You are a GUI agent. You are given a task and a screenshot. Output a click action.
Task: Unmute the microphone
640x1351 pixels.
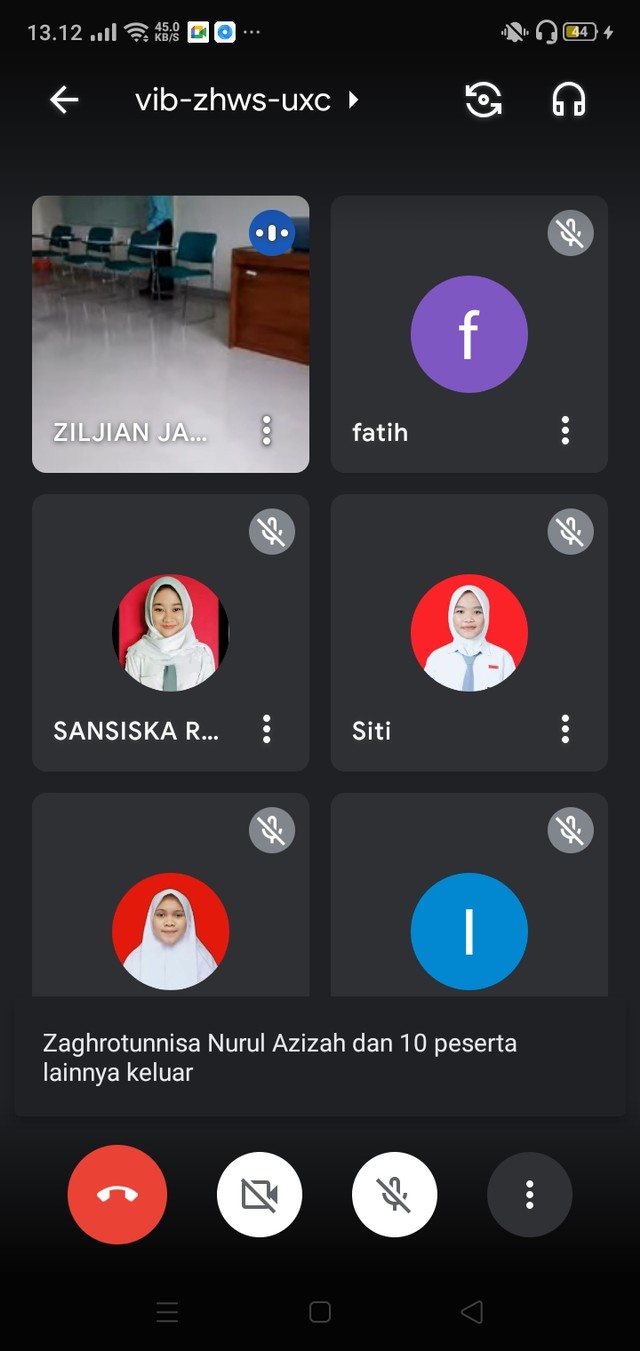[x=394, y=1194]
